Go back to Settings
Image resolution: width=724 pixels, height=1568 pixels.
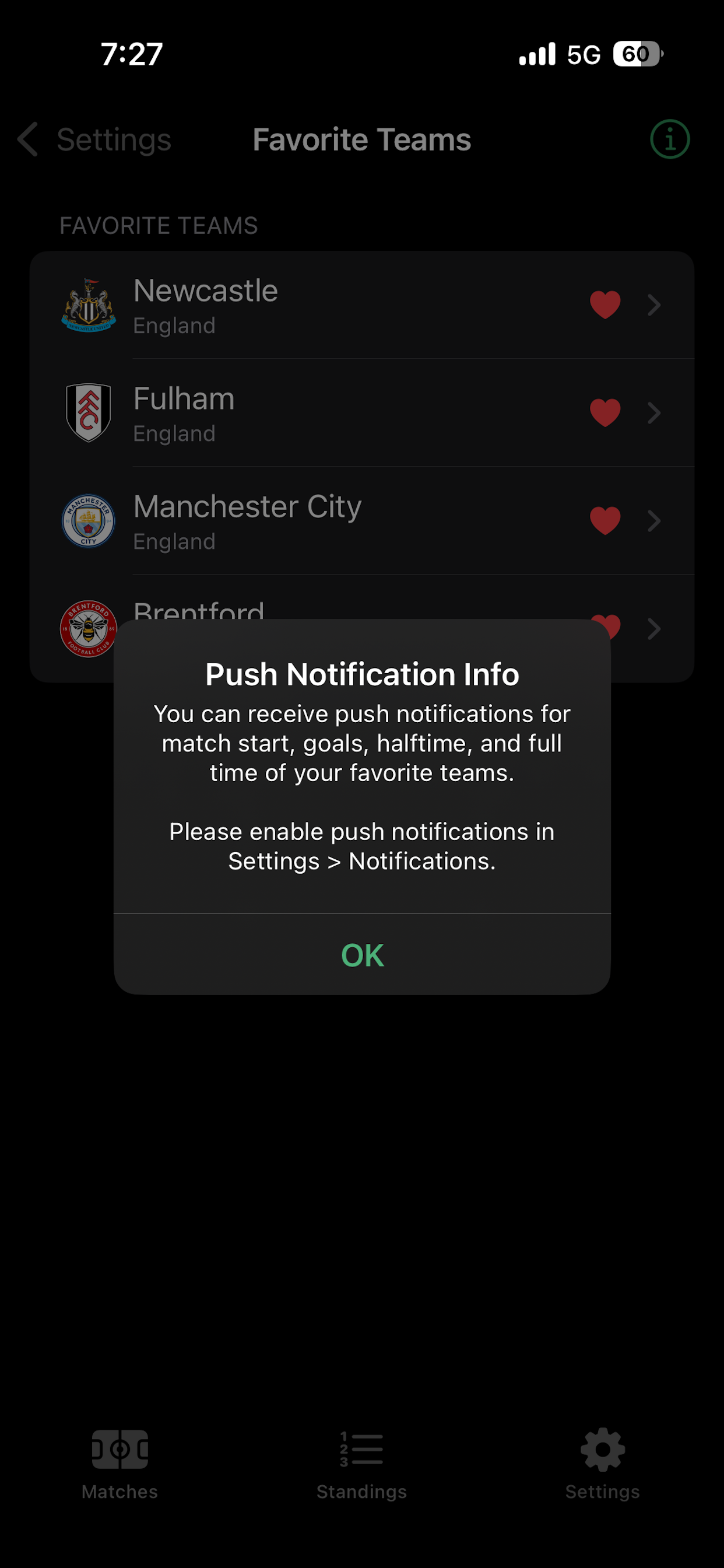[95, 139]
